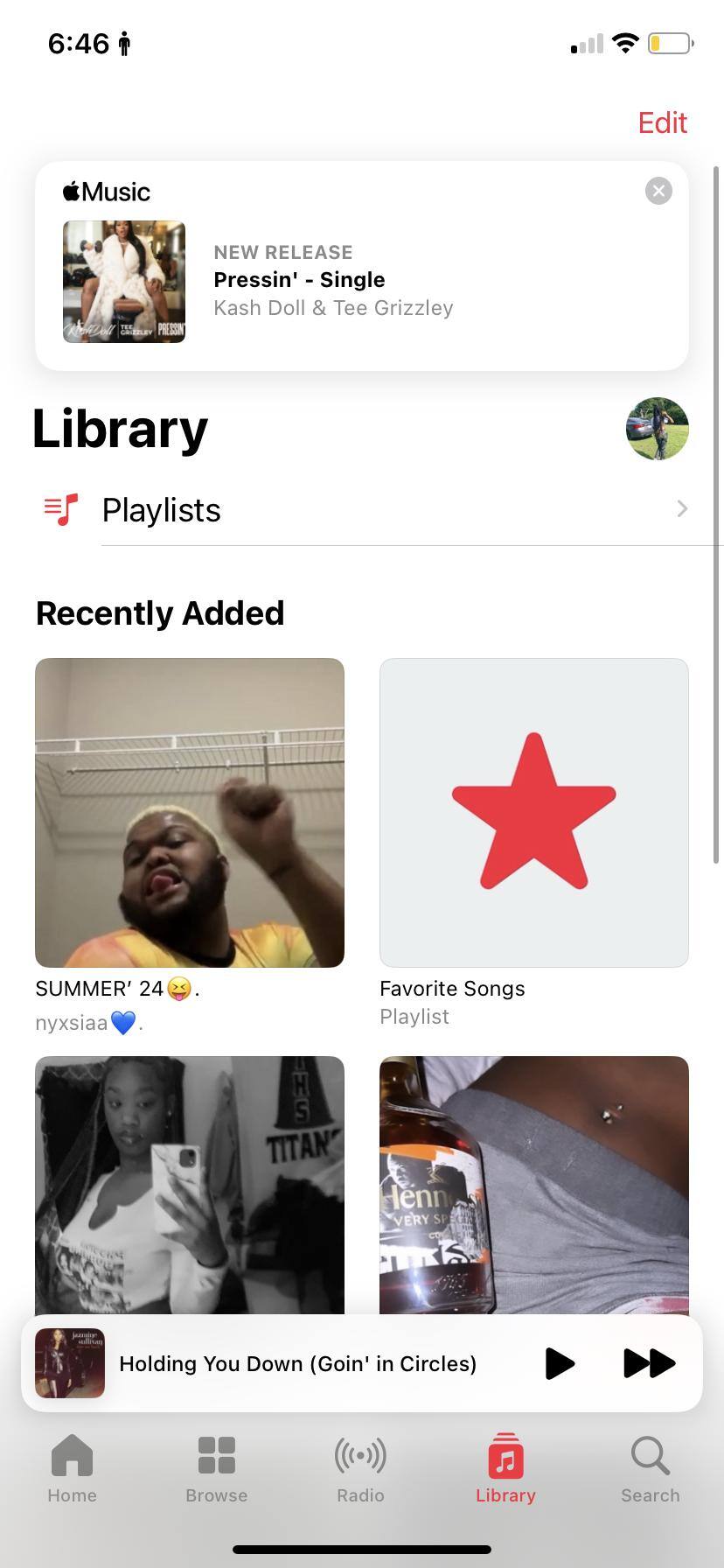Expand the Holding You Down mini player
The height and width of the screenshot is (1568, 724).
click(297, 1363)
